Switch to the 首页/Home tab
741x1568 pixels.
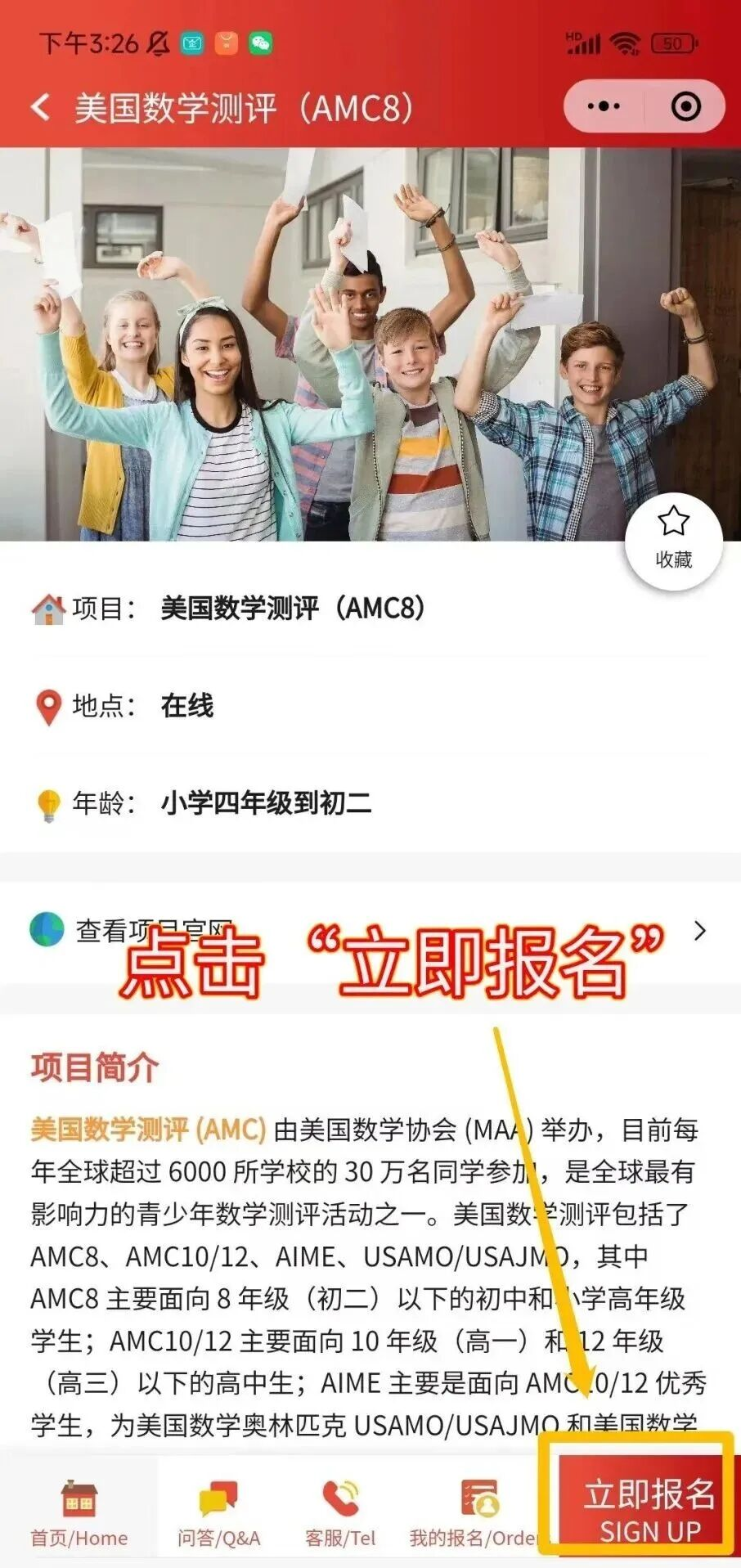(x=79, y=1512)
